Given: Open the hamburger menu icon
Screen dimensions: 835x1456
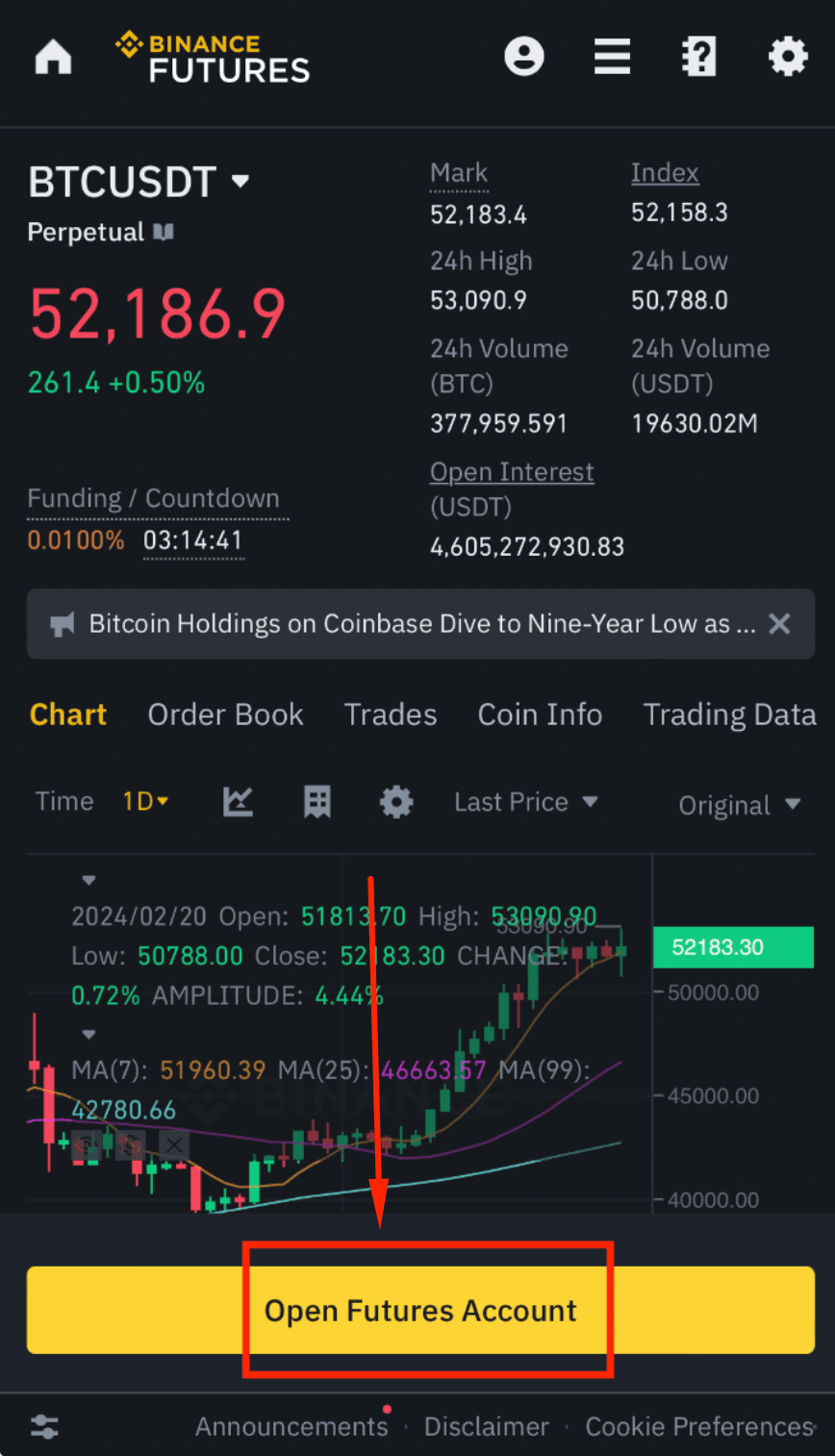Looking at the screenshot, I should tap(612, 57).
